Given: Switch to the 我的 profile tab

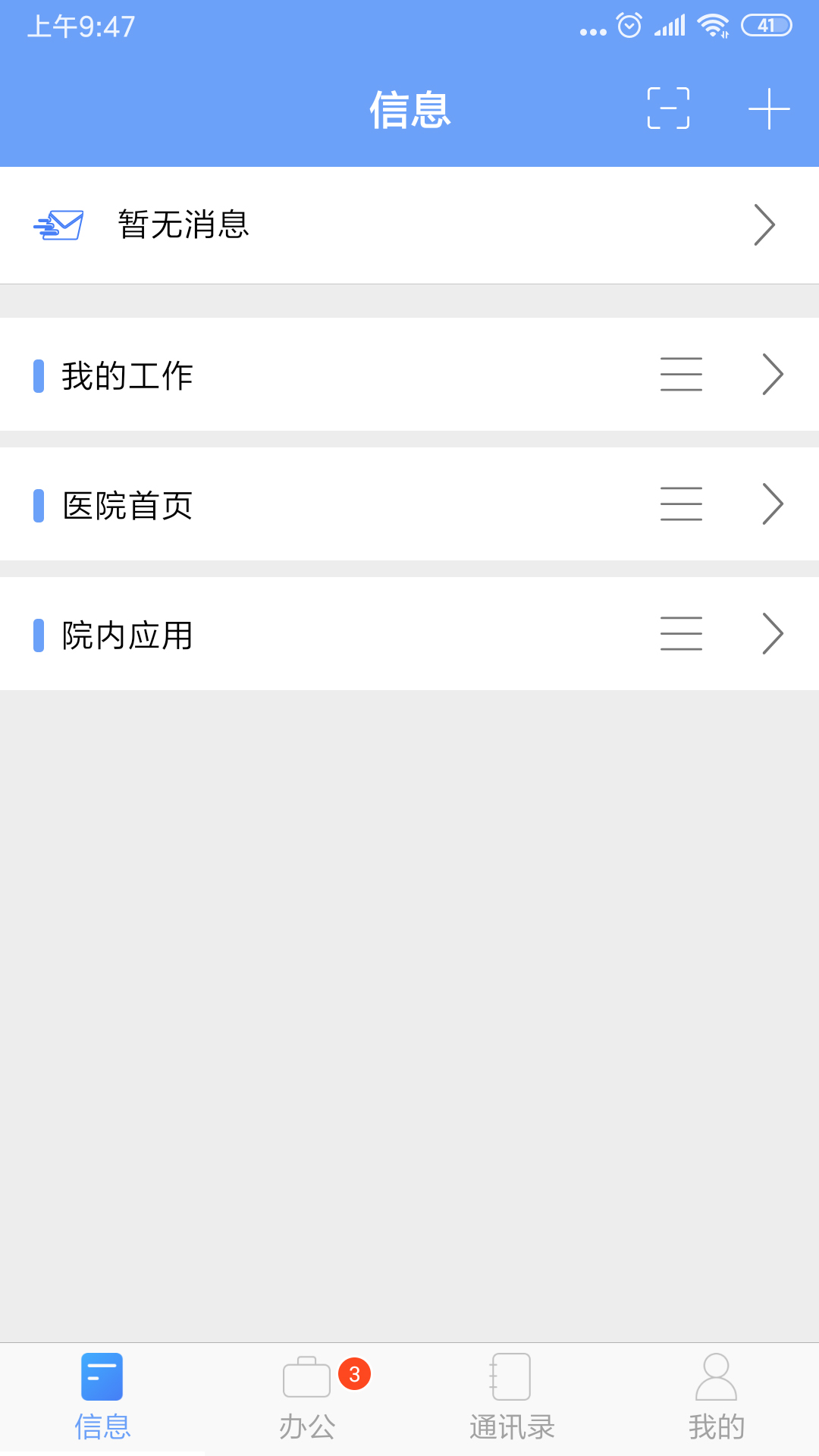Looking at the screenshot, I should (x=717, y=1397).
